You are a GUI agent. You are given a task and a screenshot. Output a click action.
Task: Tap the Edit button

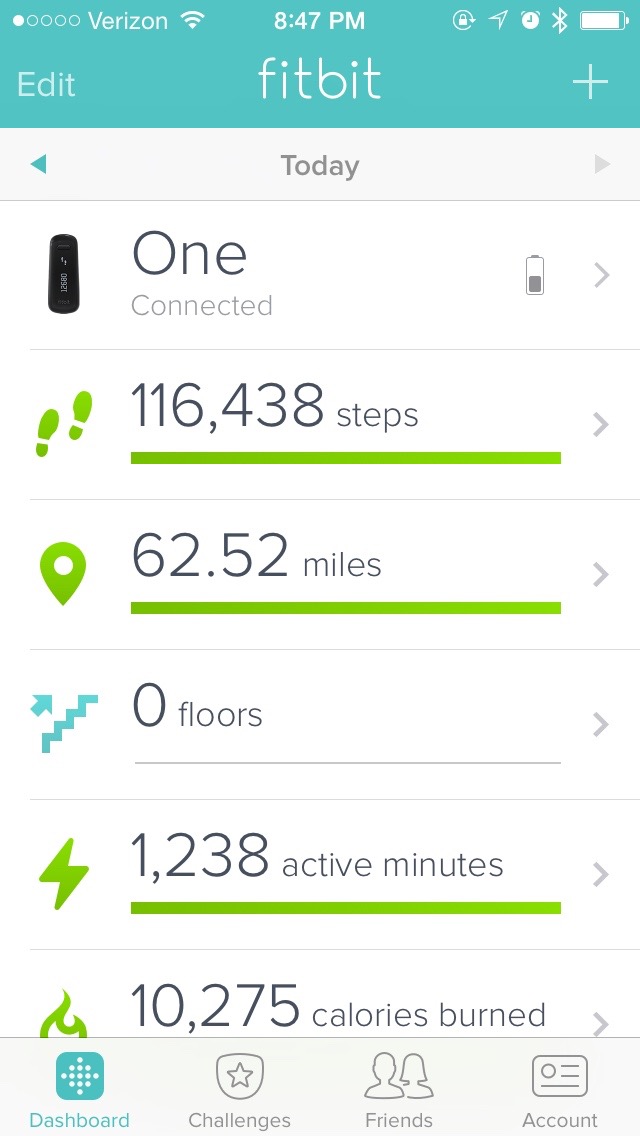(46, 84)
